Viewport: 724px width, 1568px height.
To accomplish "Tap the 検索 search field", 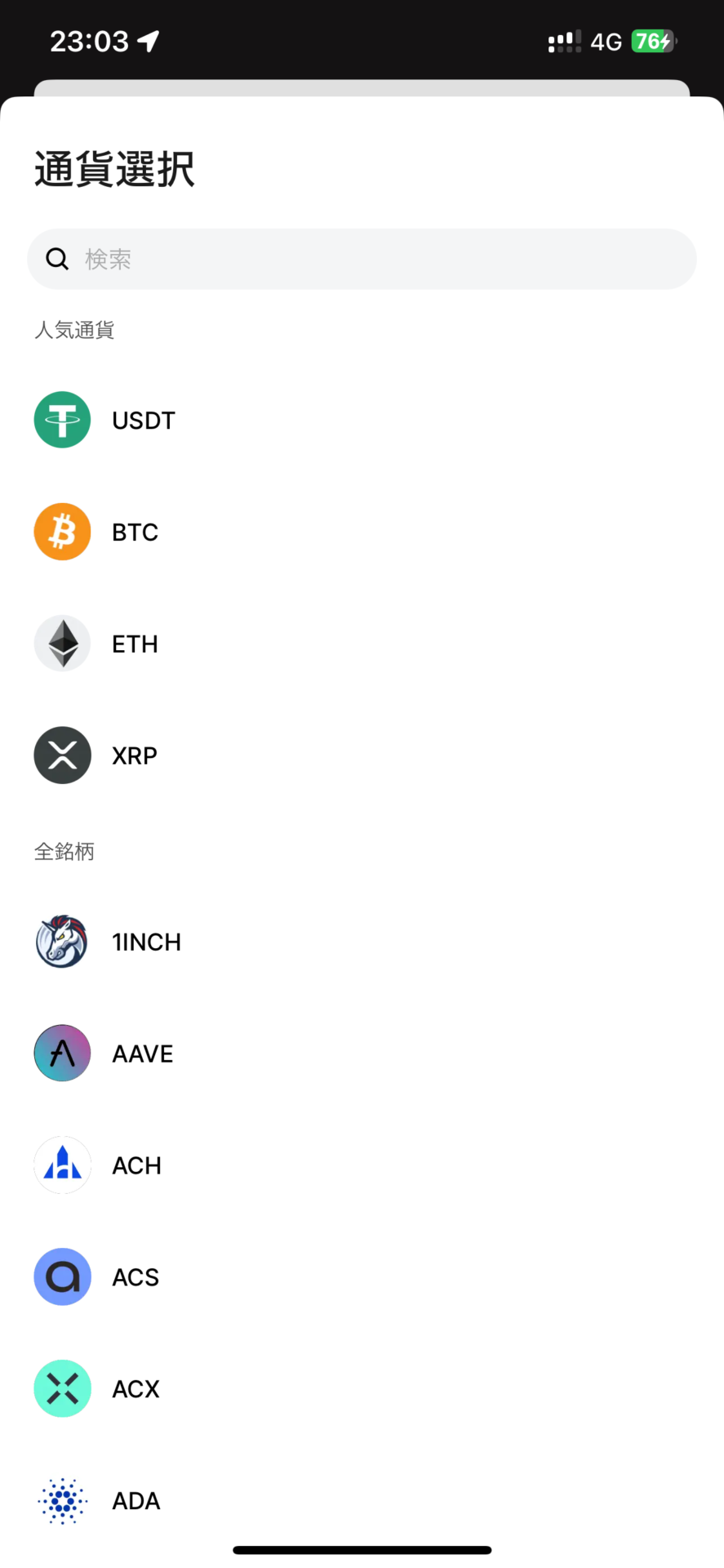I will 362,259.
